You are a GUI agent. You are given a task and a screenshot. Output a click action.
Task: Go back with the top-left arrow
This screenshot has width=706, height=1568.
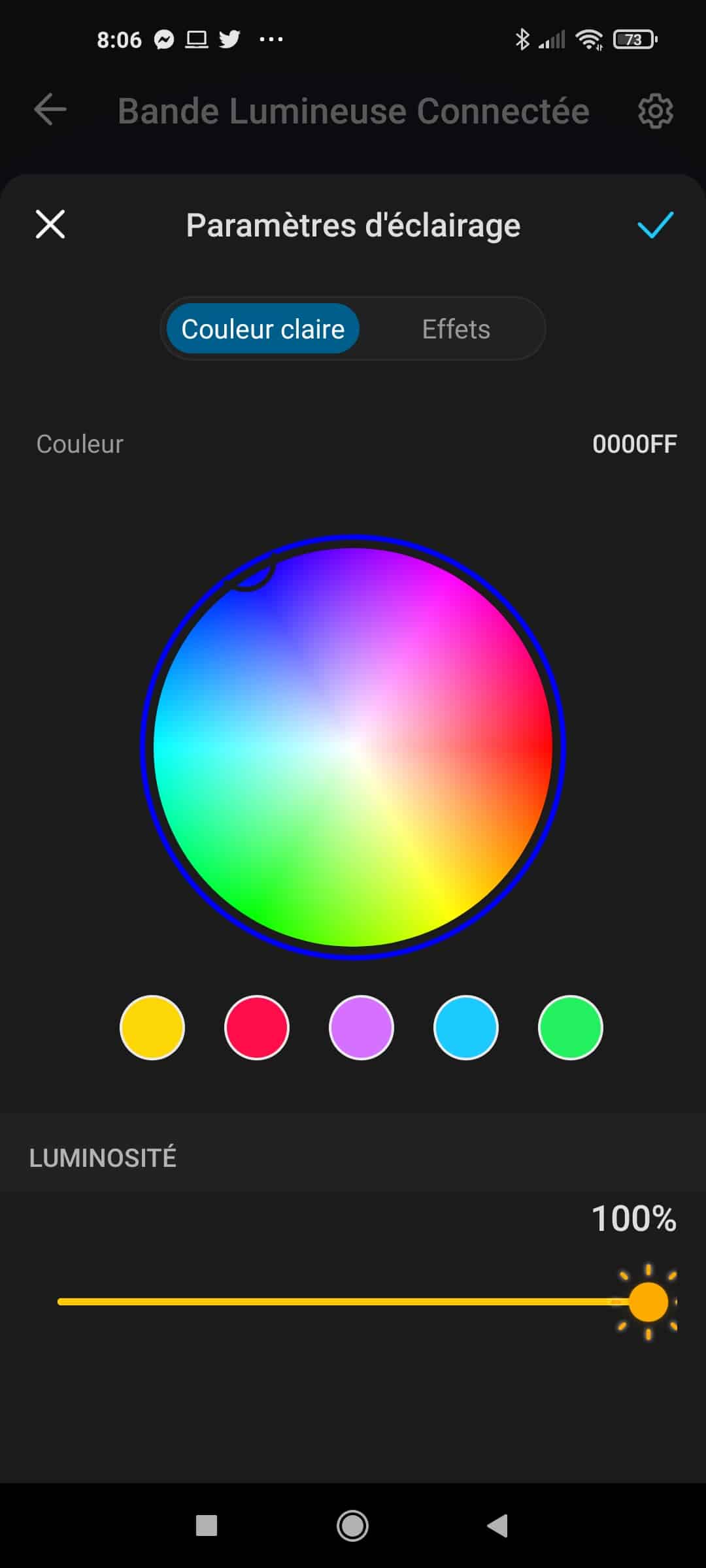[50, 109]
